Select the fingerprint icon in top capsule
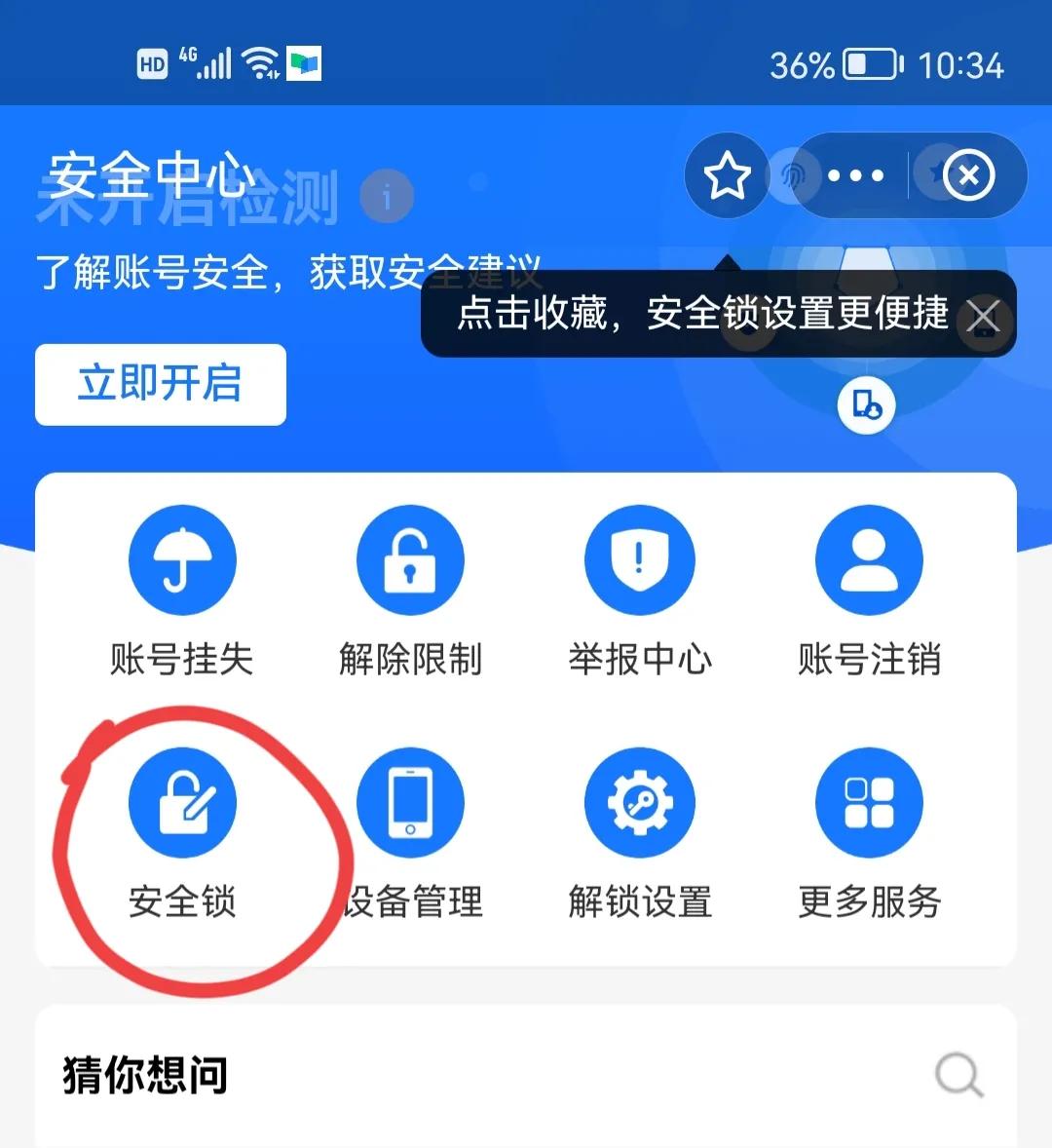This screenshot has width=1052, height=1148. pyautogui.click(x=791, y=175)
